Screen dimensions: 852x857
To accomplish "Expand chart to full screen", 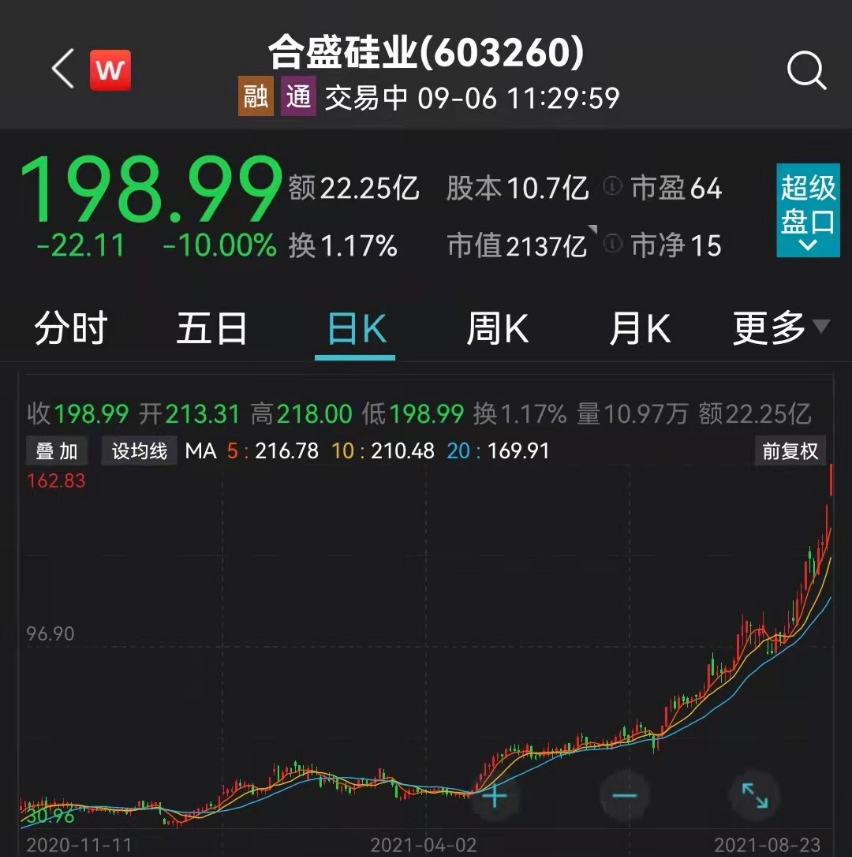I will pos(754,796).
